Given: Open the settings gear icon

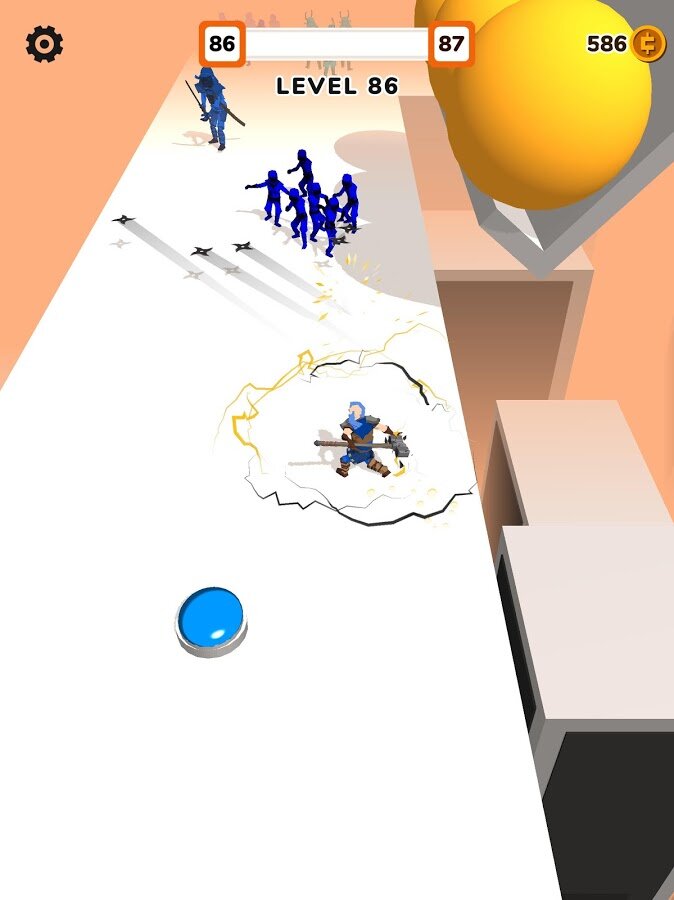Looking at the screenshot, I should click(x=44, y=44).
